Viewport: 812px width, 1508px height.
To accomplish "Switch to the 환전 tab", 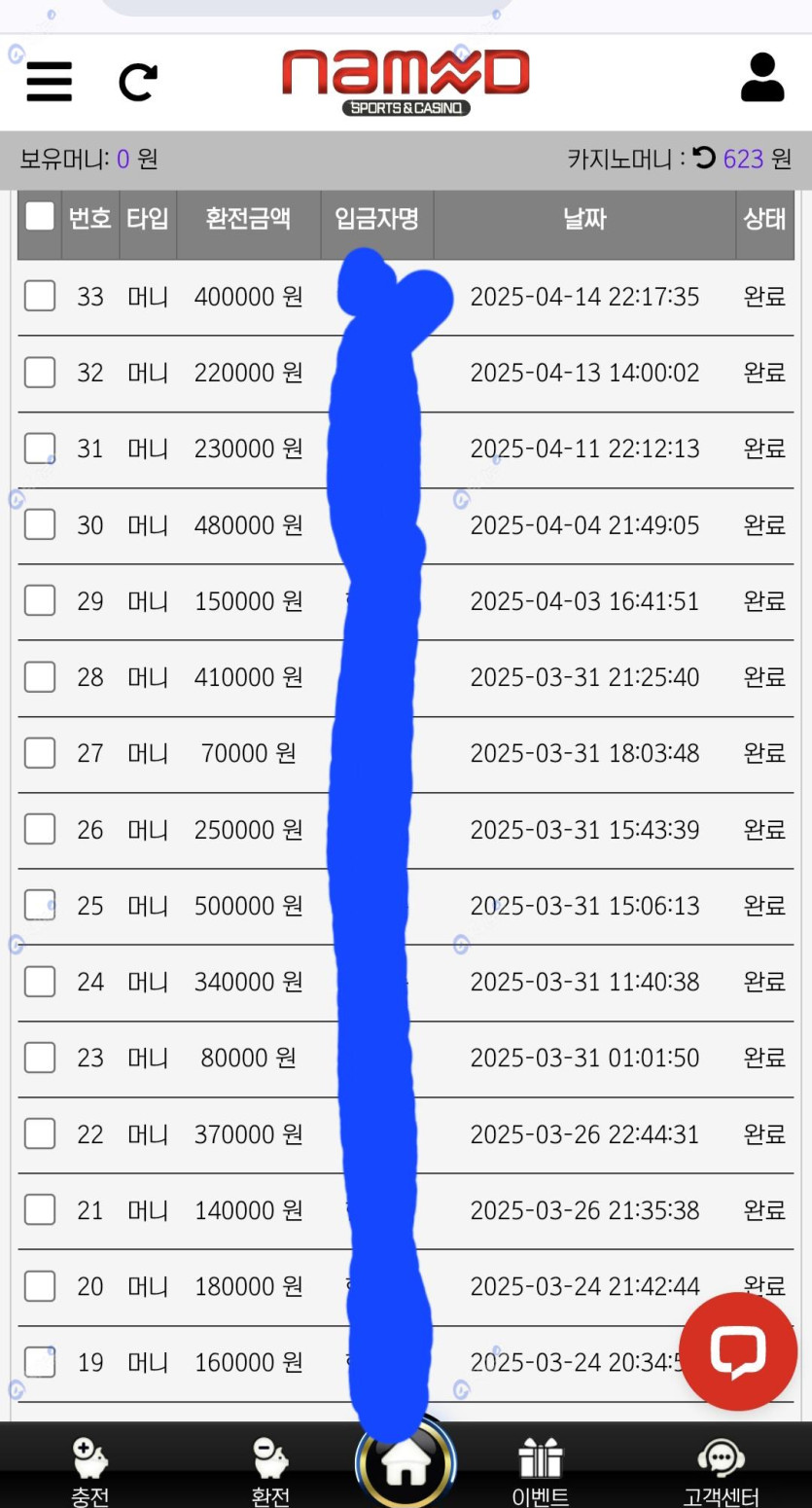I will coord(269,1471).
